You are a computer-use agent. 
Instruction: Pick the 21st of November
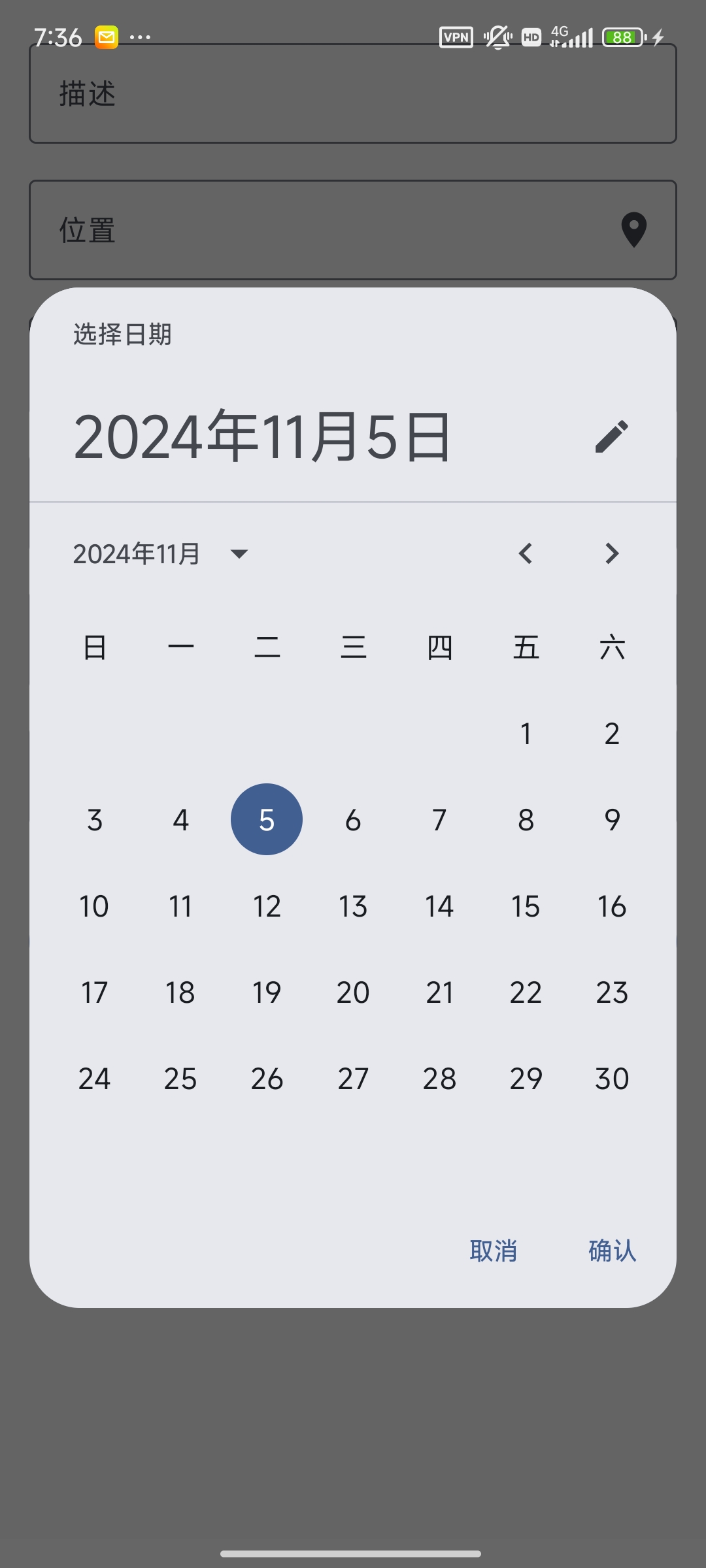click(439, 992)
